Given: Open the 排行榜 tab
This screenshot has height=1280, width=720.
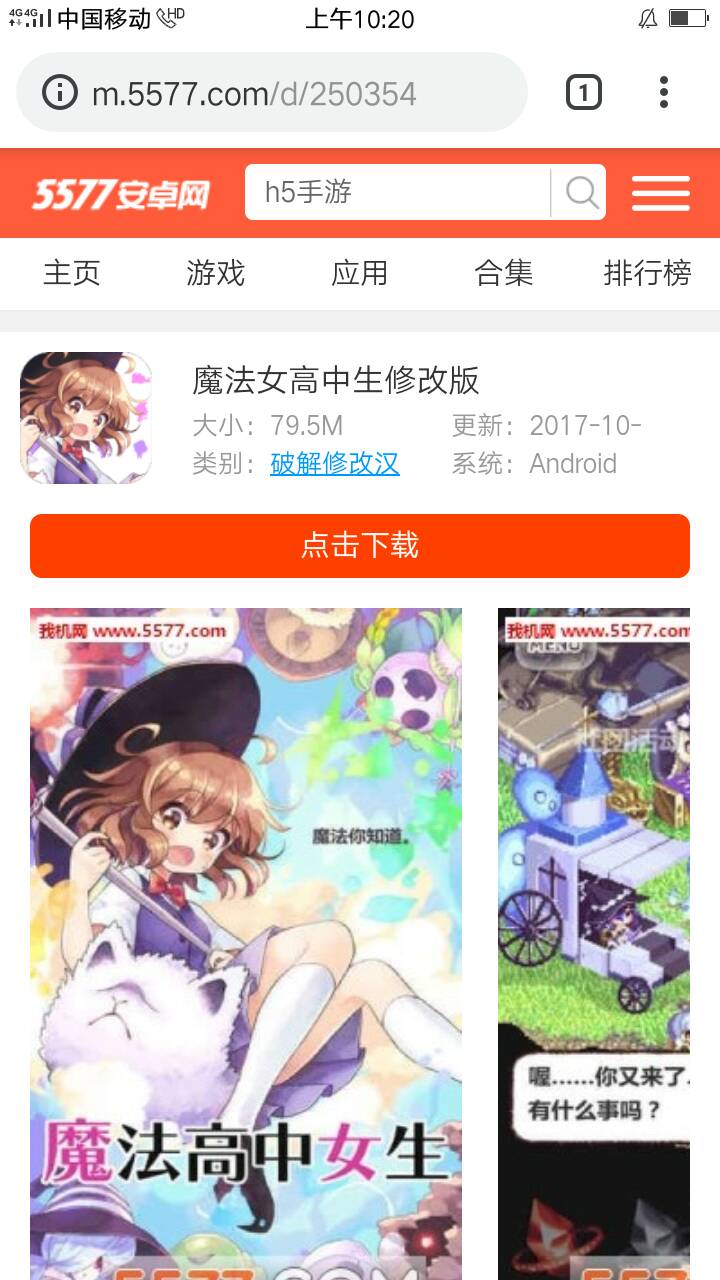Looking at the screenshot, I should click(x=647, y=273).
